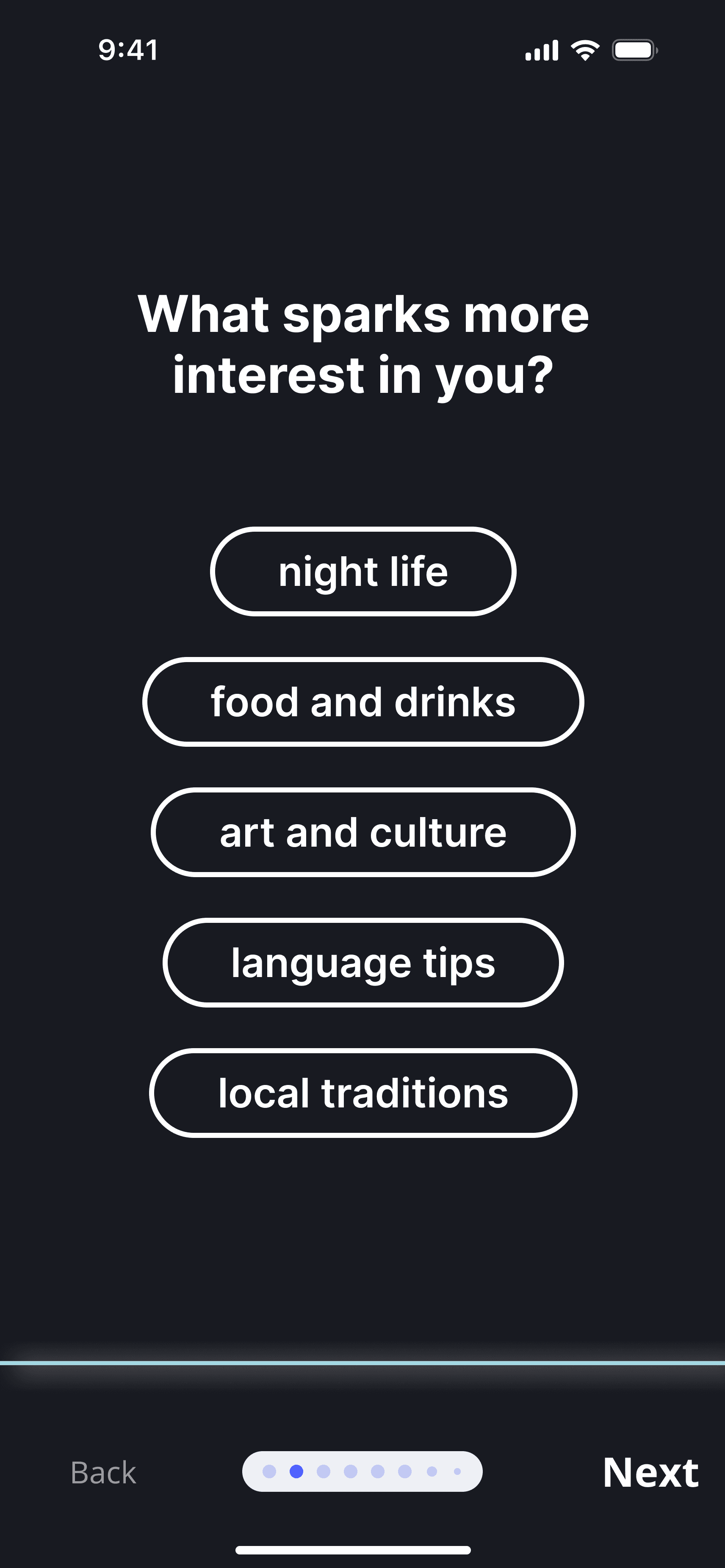Go back to the previous question

[103, 1472]
